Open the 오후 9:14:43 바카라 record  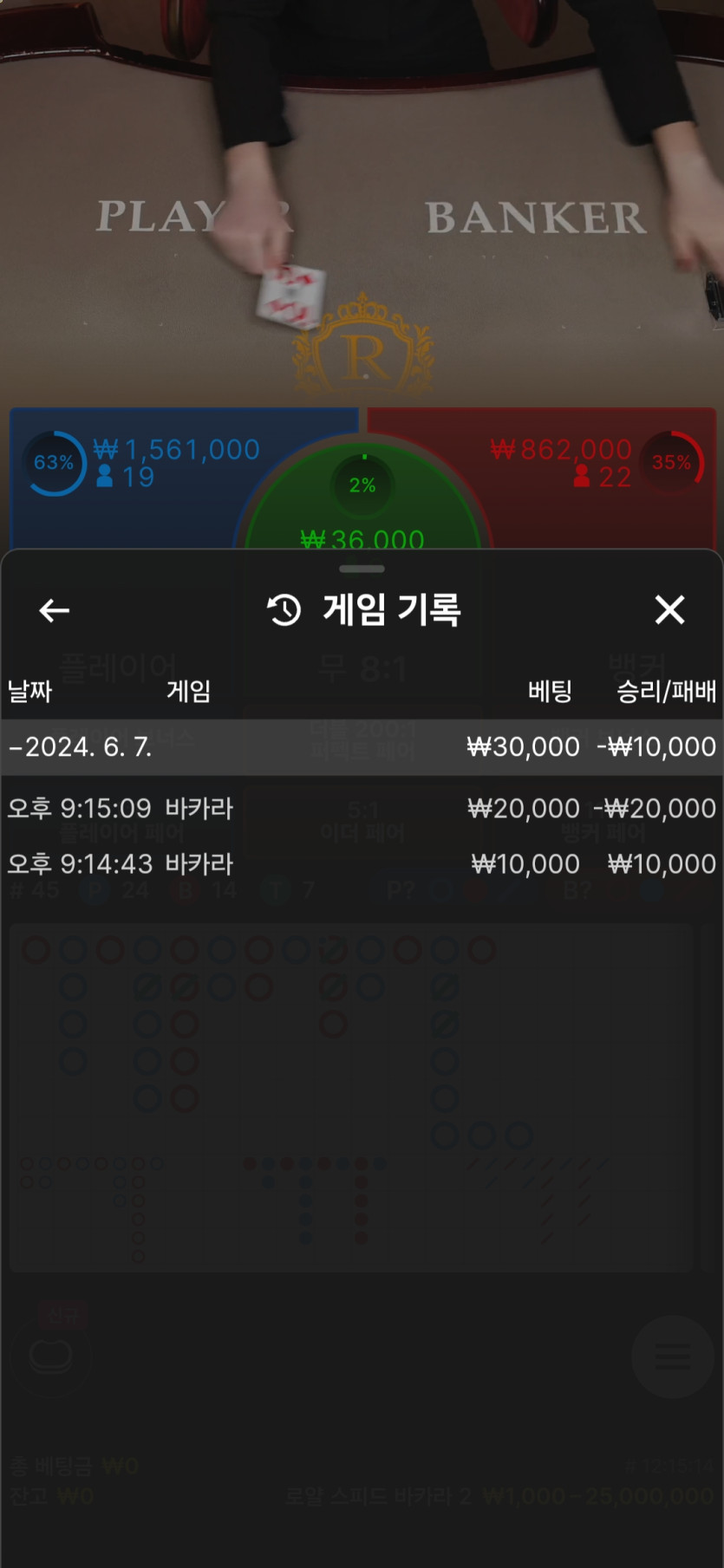[x=361, y=863]
